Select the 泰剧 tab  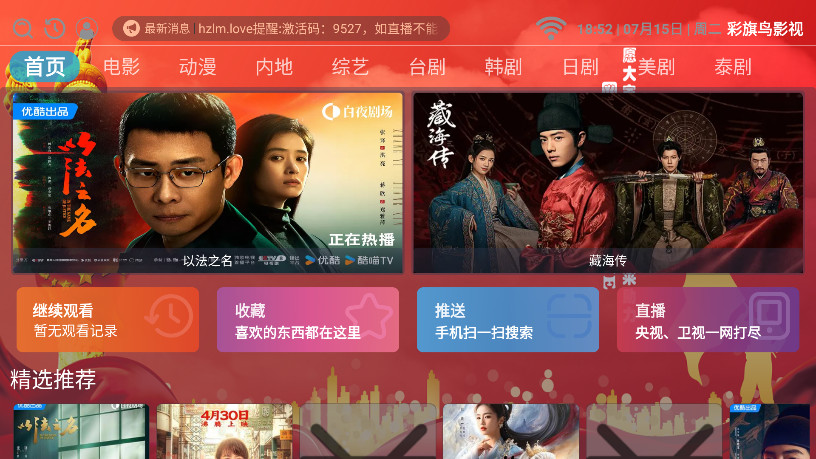(733, 67)
